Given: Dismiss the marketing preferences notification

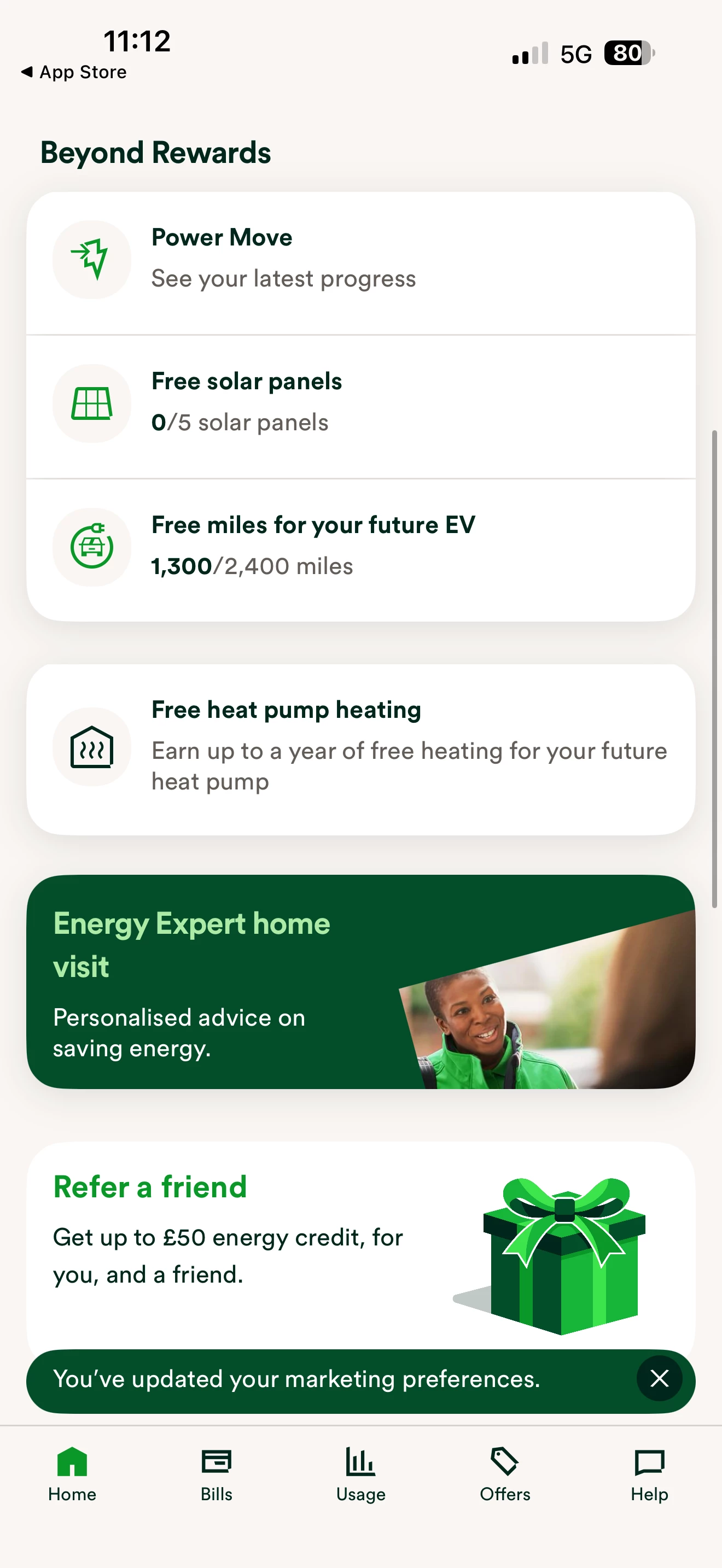Looking at the screenshot, I should pyautogui.click(x=659, y=1379).
